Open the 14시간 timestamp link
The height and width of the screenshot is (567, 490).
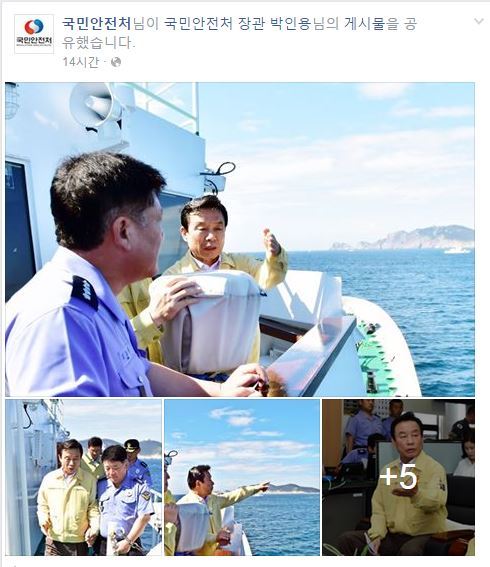pos(80,62)
